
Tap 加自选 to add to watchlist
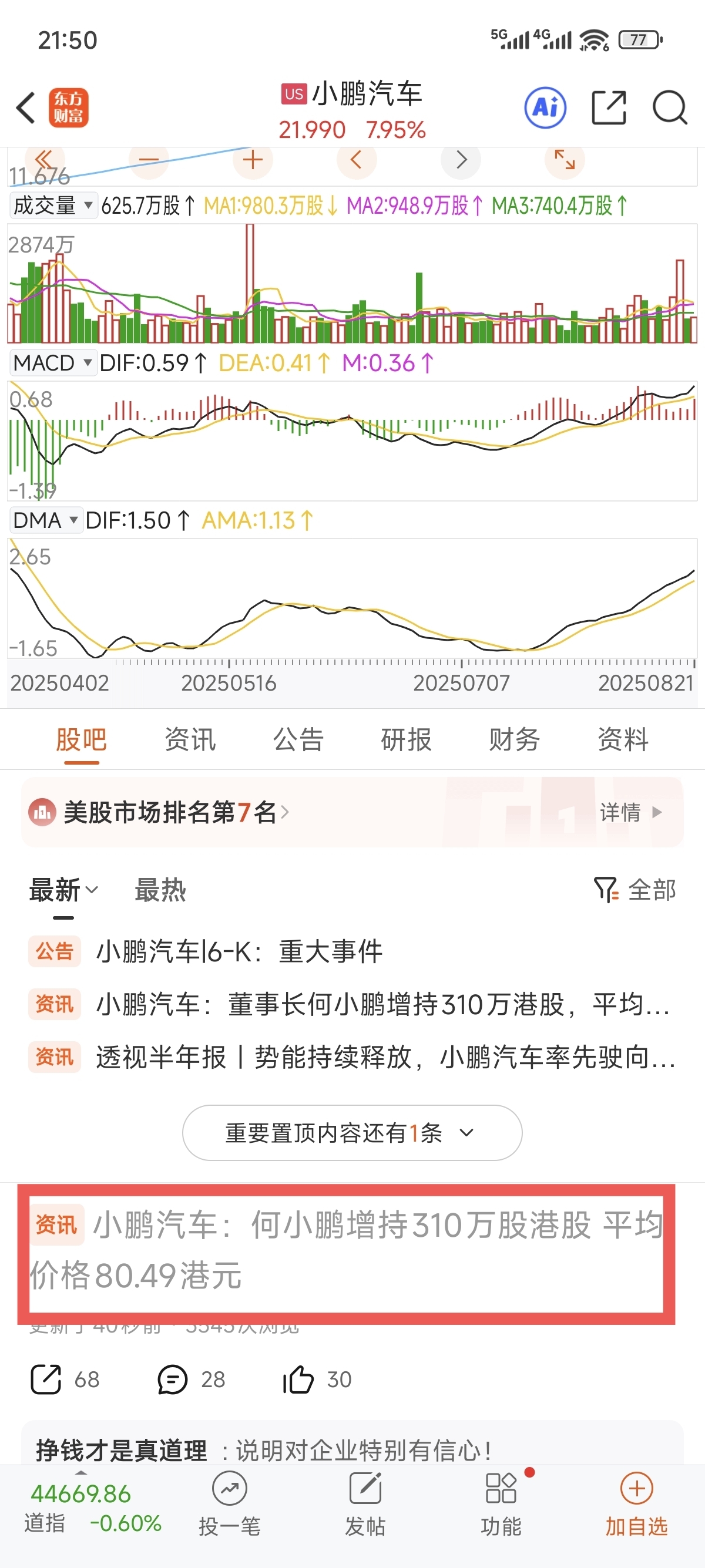click(x=636, y=1503)
